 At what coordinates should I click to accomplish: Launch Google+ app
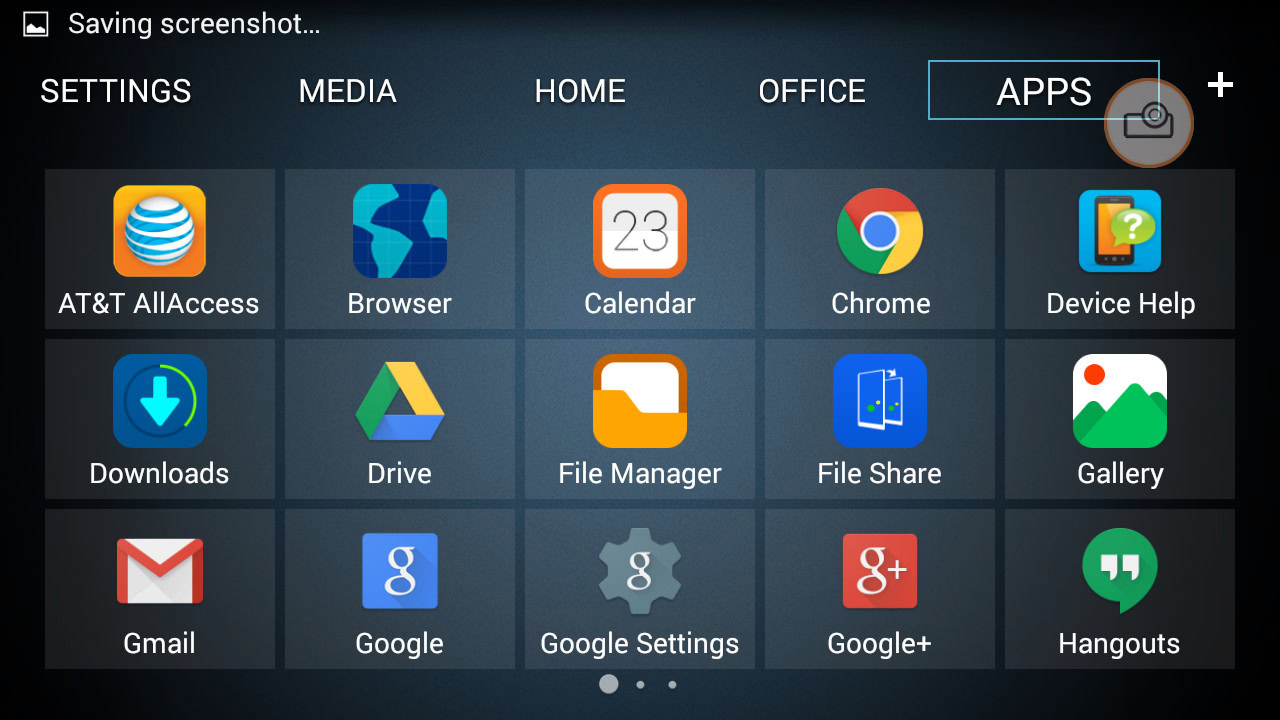pos(880,589)
